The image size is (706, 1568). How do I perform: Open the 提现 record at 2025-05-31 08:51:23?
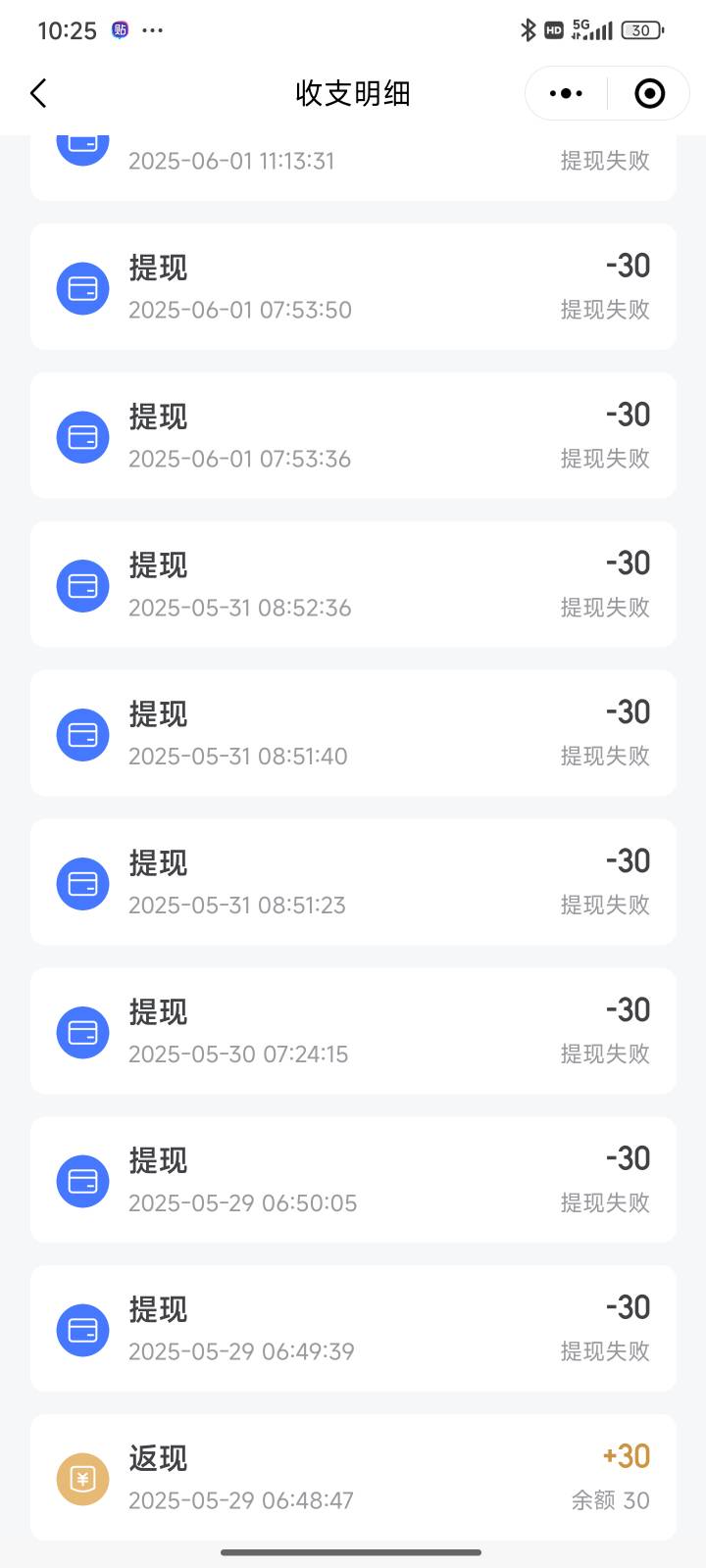[x=353, y=882]
